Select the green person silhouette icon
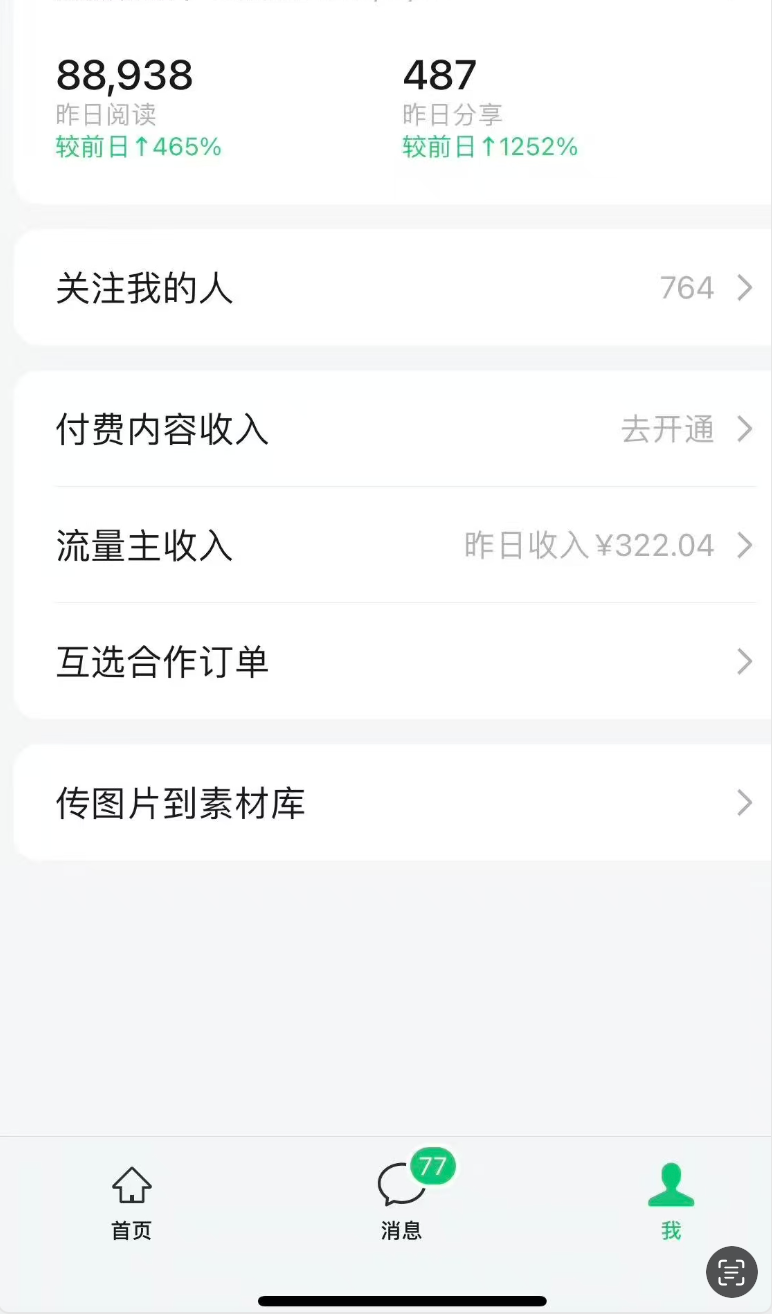The width and height of the screenshot is (772, 1314). click(x=670, y=1185)
